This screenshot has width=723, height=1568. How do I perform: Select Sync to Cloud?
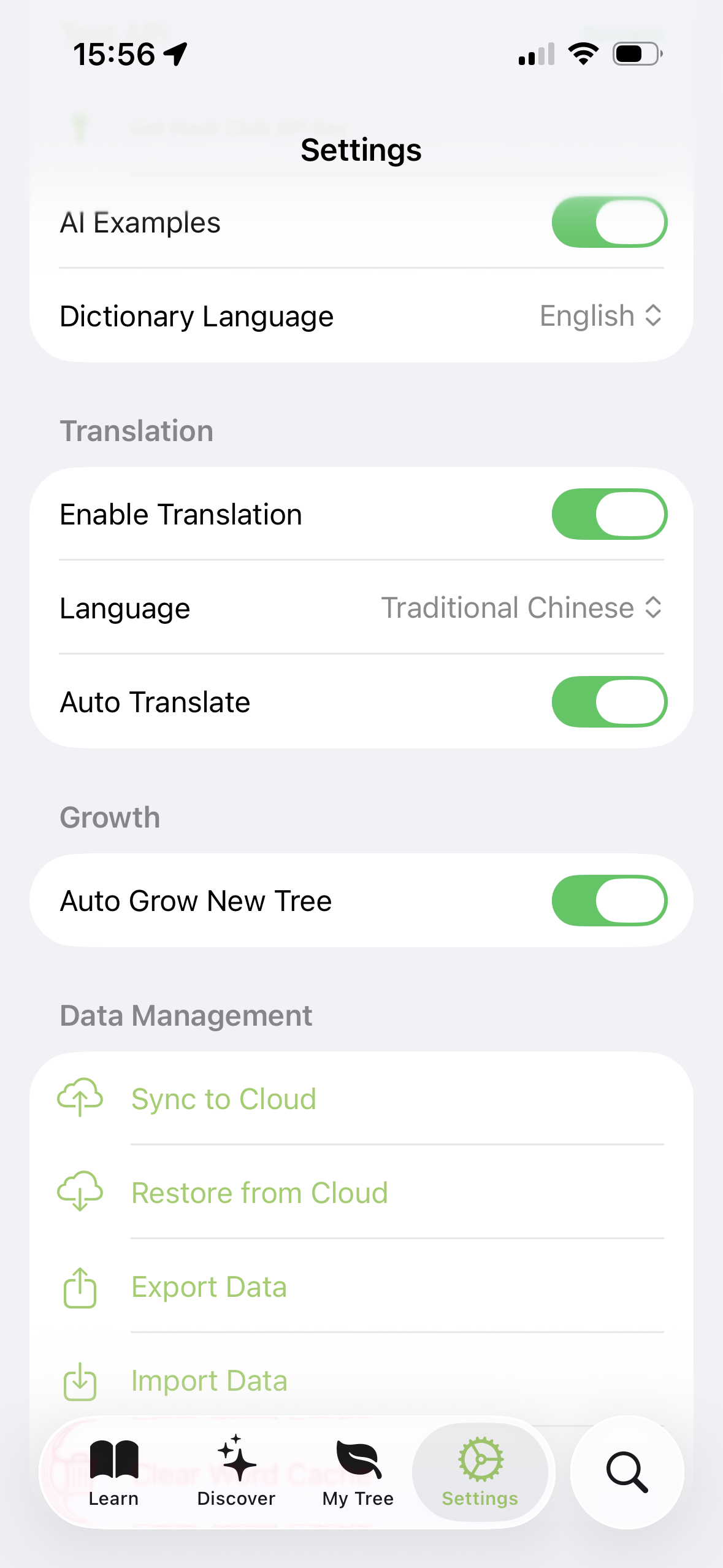224,1099
